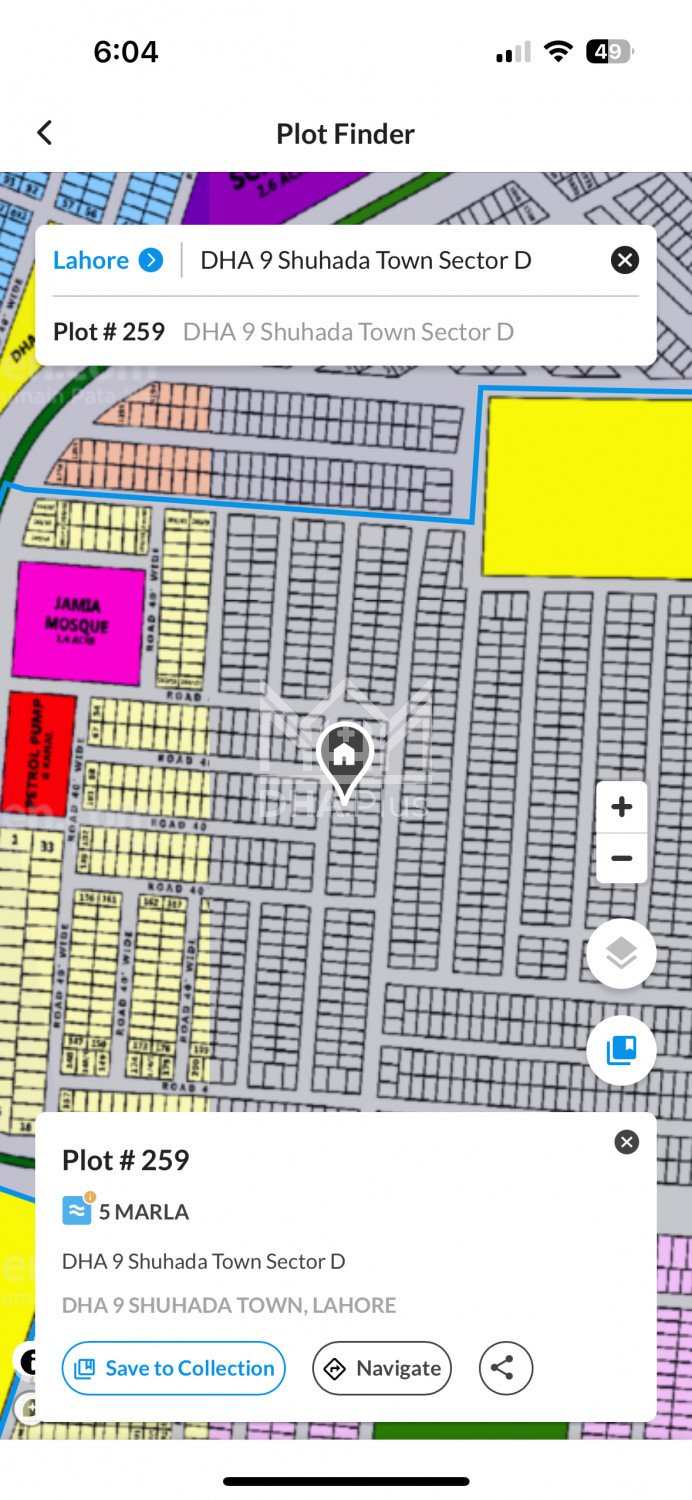
Task: Go back from Plot Finder
Action: click(44, 133)
